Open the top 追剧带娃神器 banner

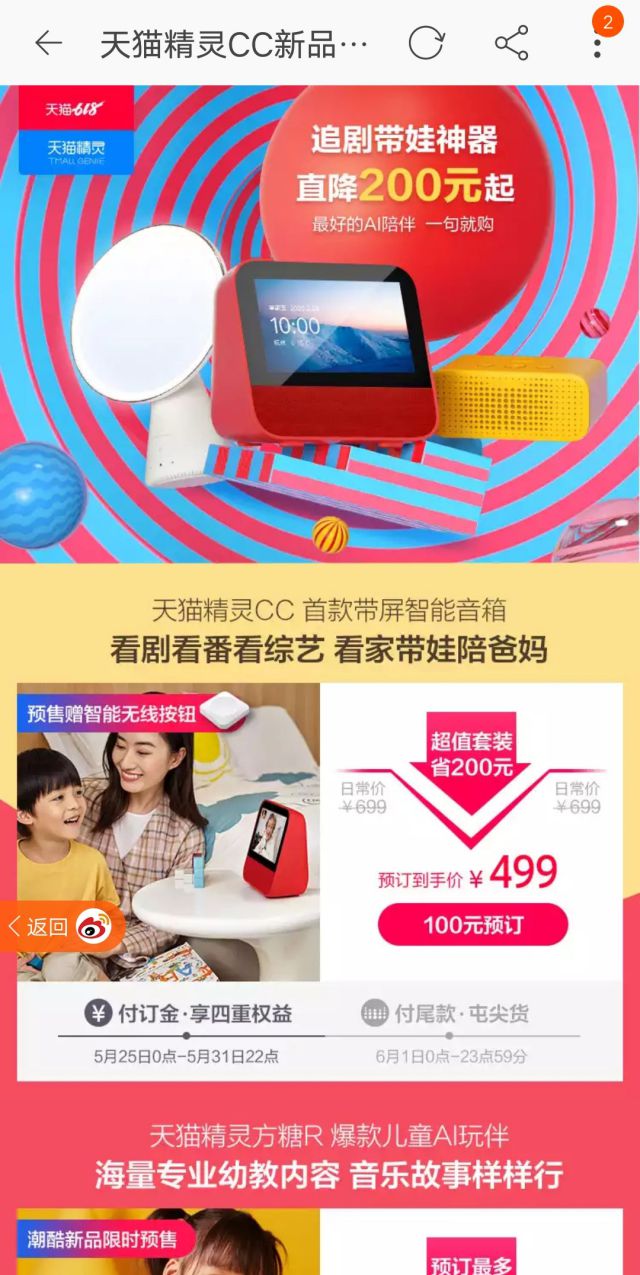pos(320,320)
